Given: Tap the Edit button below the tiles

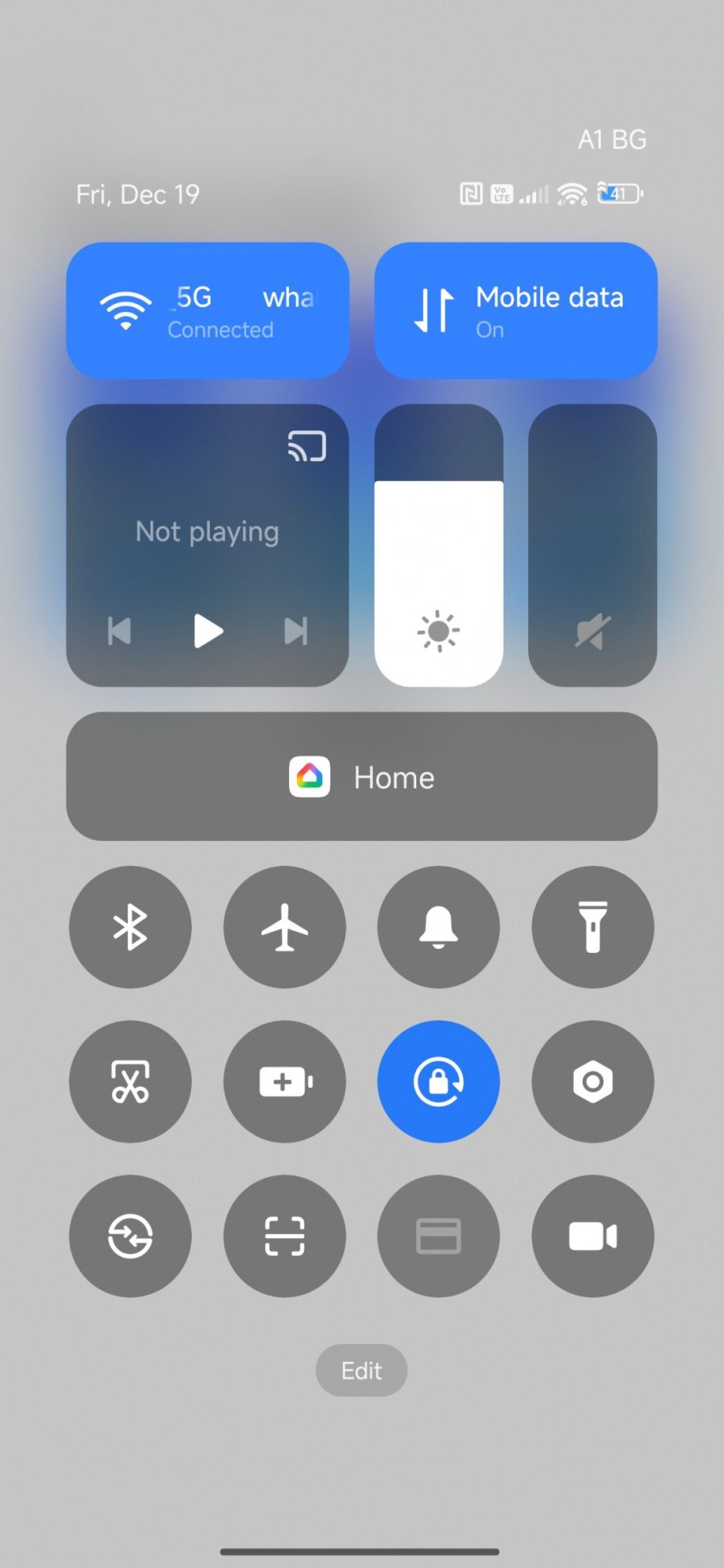Looking at the screenshot, I should pos(362,1370).
